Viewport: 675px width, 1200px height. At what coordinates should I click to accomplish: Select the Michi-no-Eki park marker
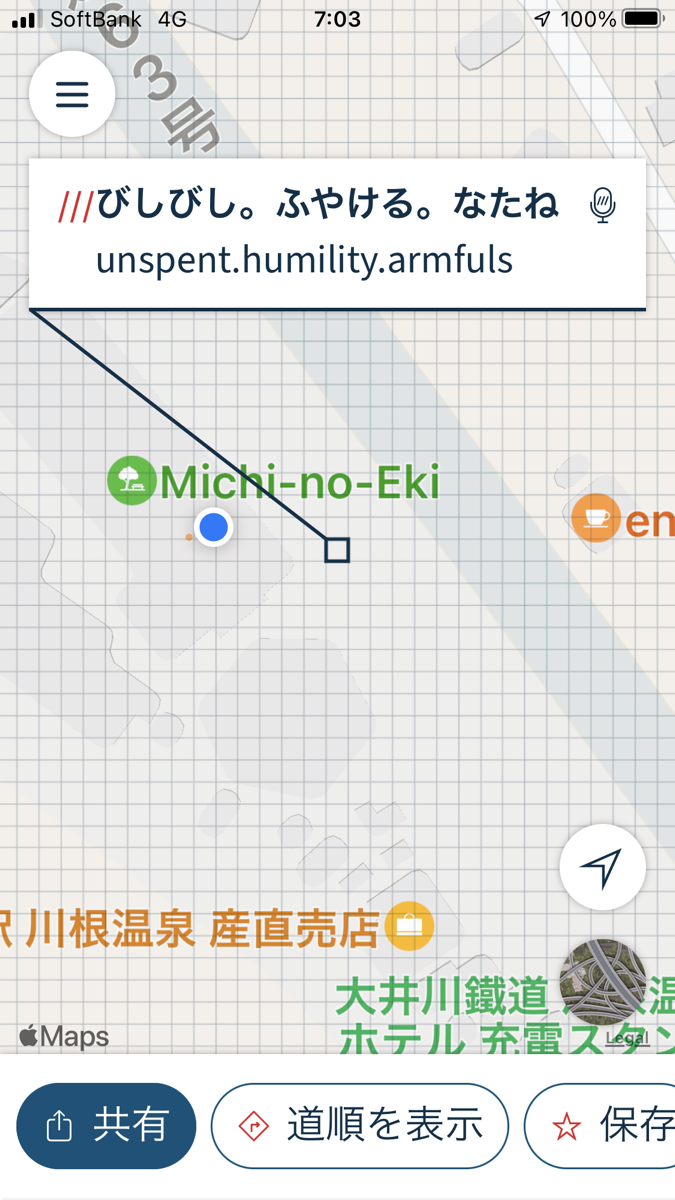[131, 481]
